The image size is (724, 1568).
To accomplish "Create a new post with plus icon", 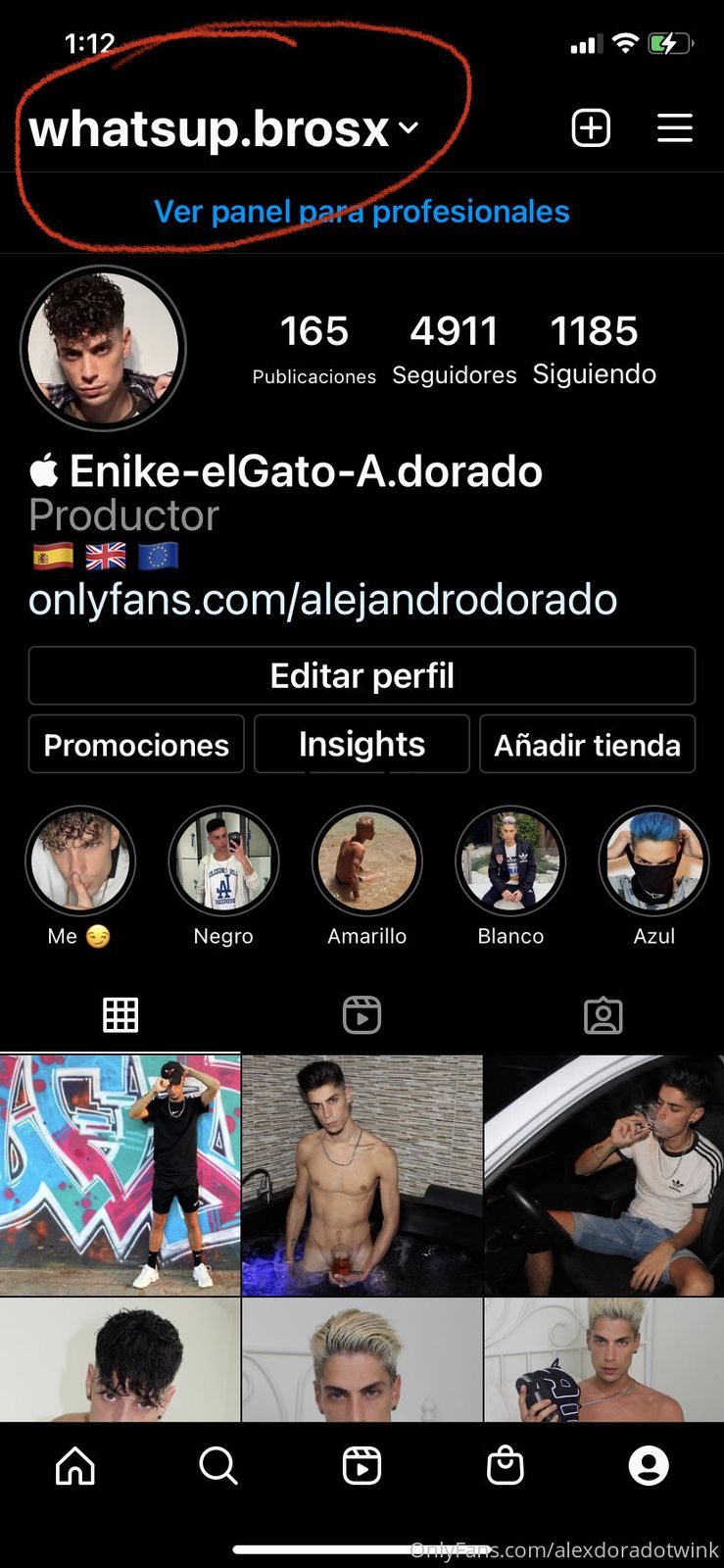I will point(591,128).
